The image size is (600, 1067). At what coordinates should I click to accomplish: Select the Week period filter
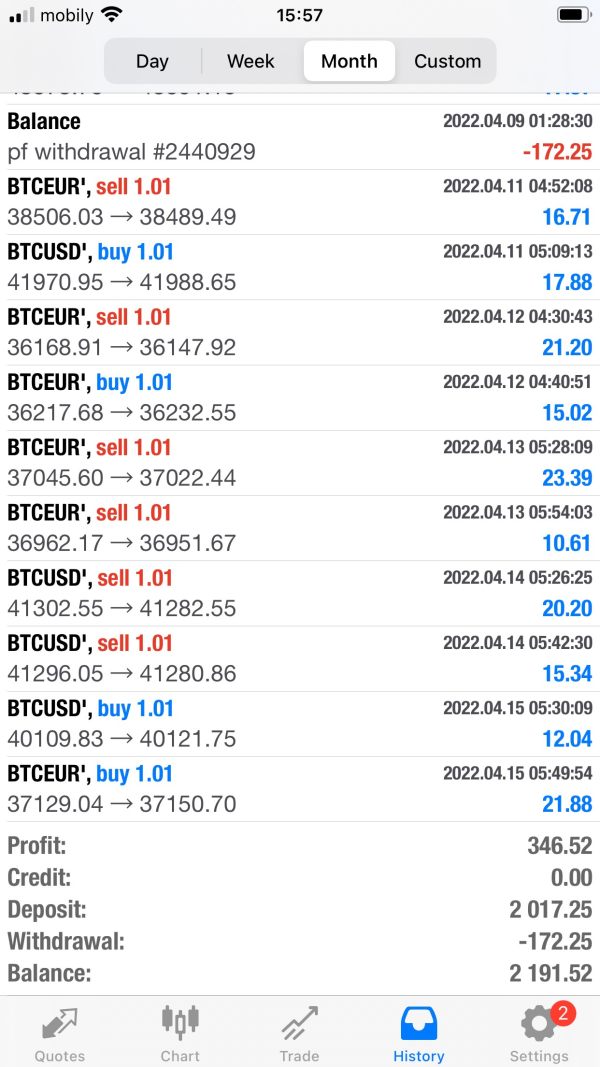[250, 61]
